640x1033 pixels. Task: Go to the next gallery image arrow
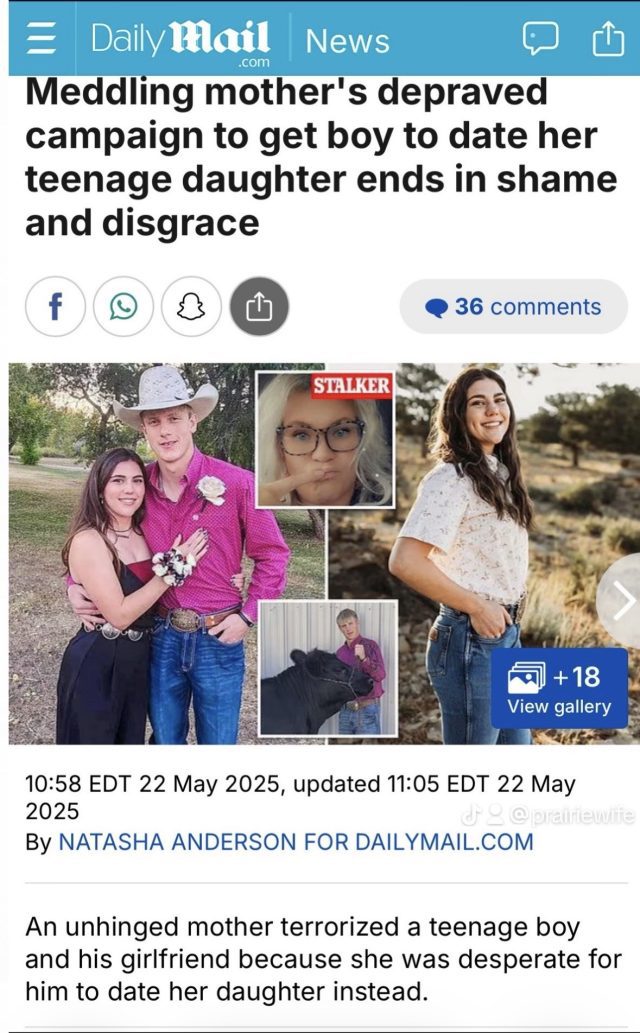click(622, 600)
